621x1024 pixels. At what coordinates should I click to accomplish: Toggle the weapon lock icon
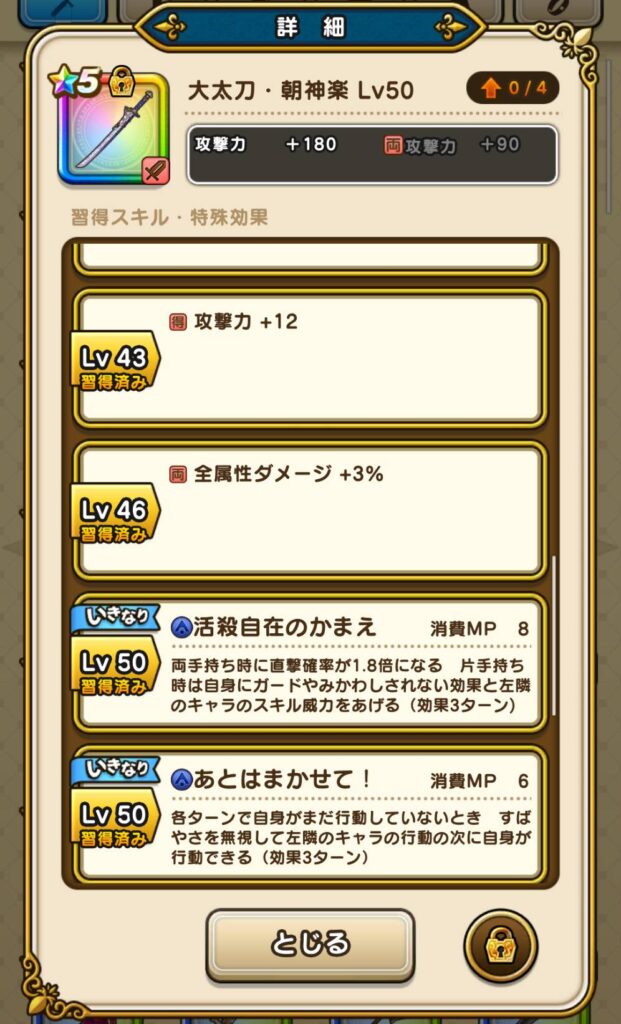click(500, 945)
